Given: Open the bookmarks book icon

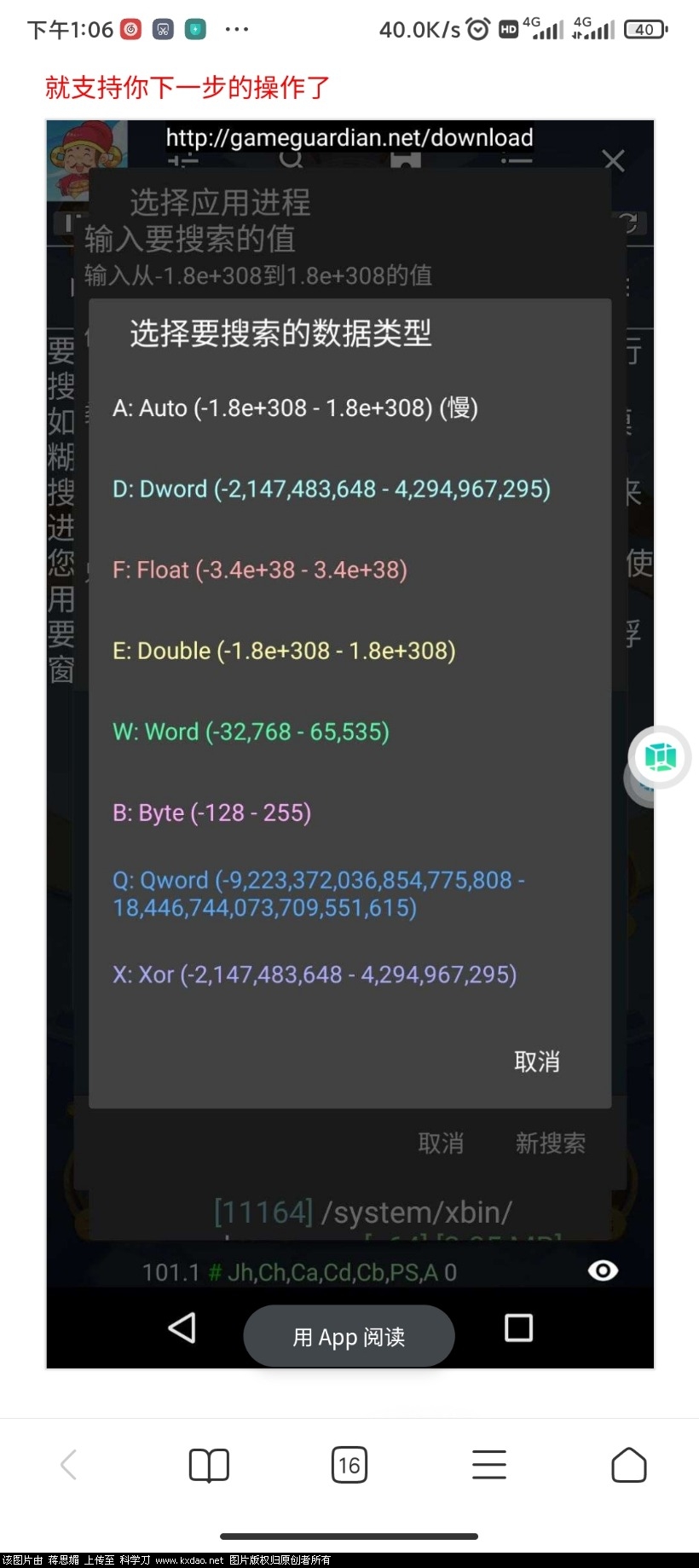Looking at the screenshot, I should pos(209,1465).
